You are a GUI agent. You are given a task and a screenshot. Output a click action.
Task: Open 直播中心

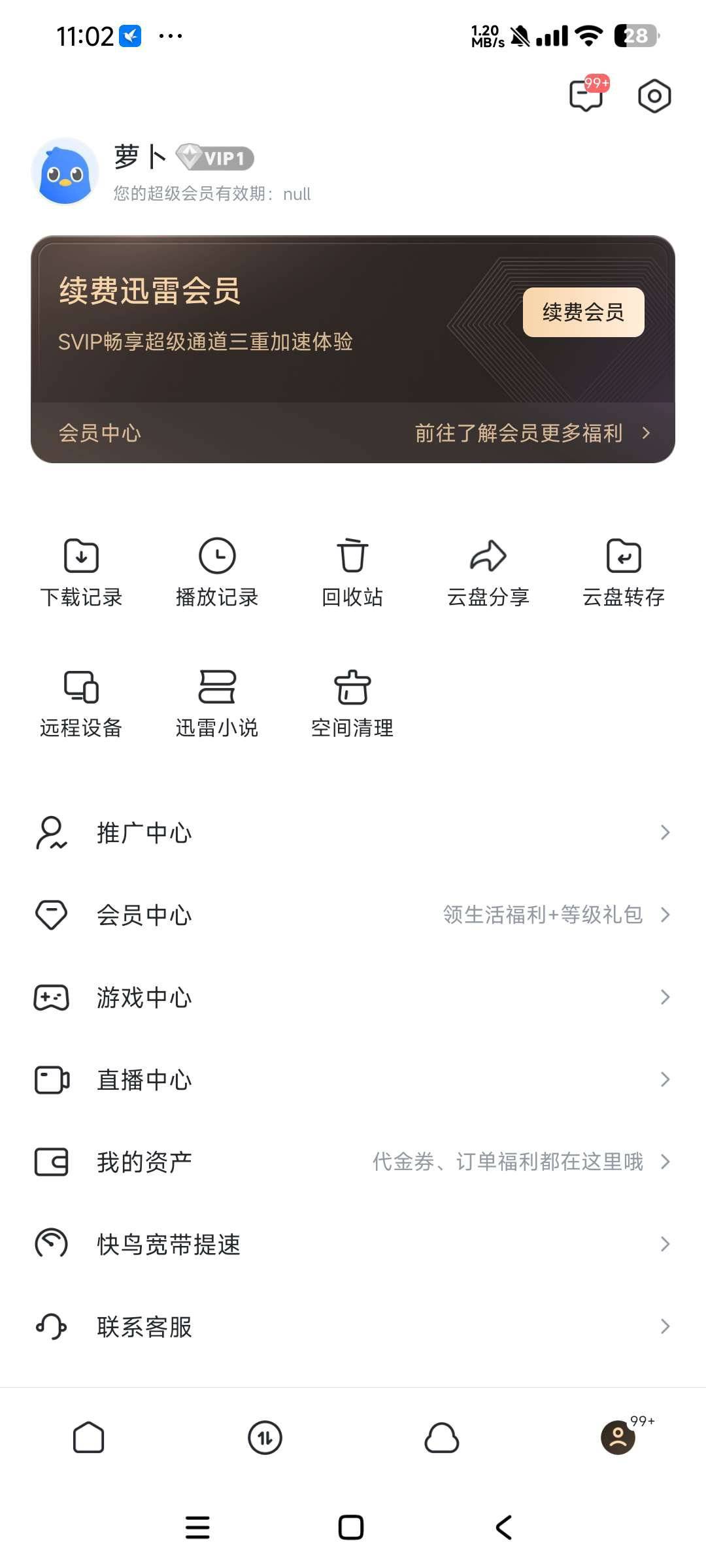pos(353,1080)
